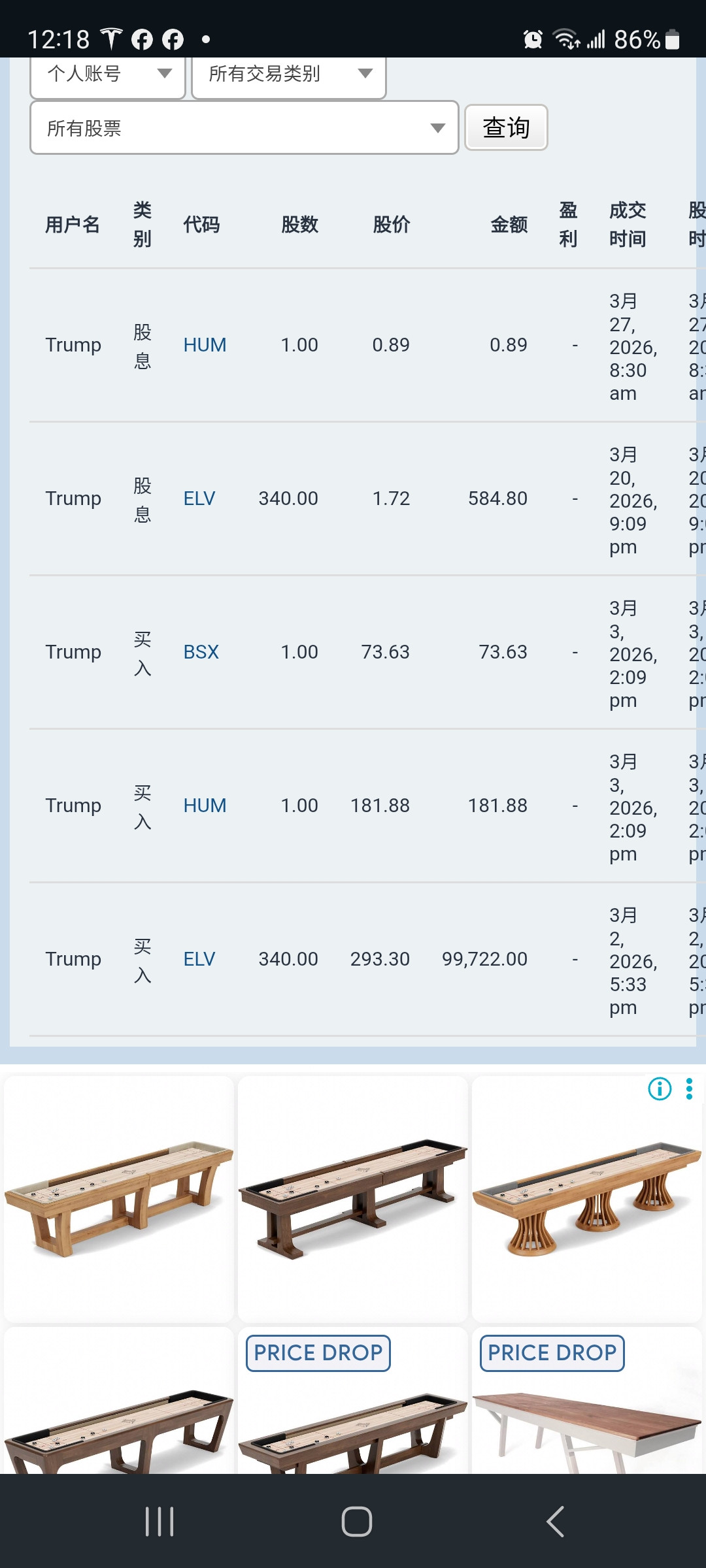The height and width of the screenshot is (1568, 706).
Task: Open the 所有股票 stock selector dropdown
Action: (x=244, y=127)
